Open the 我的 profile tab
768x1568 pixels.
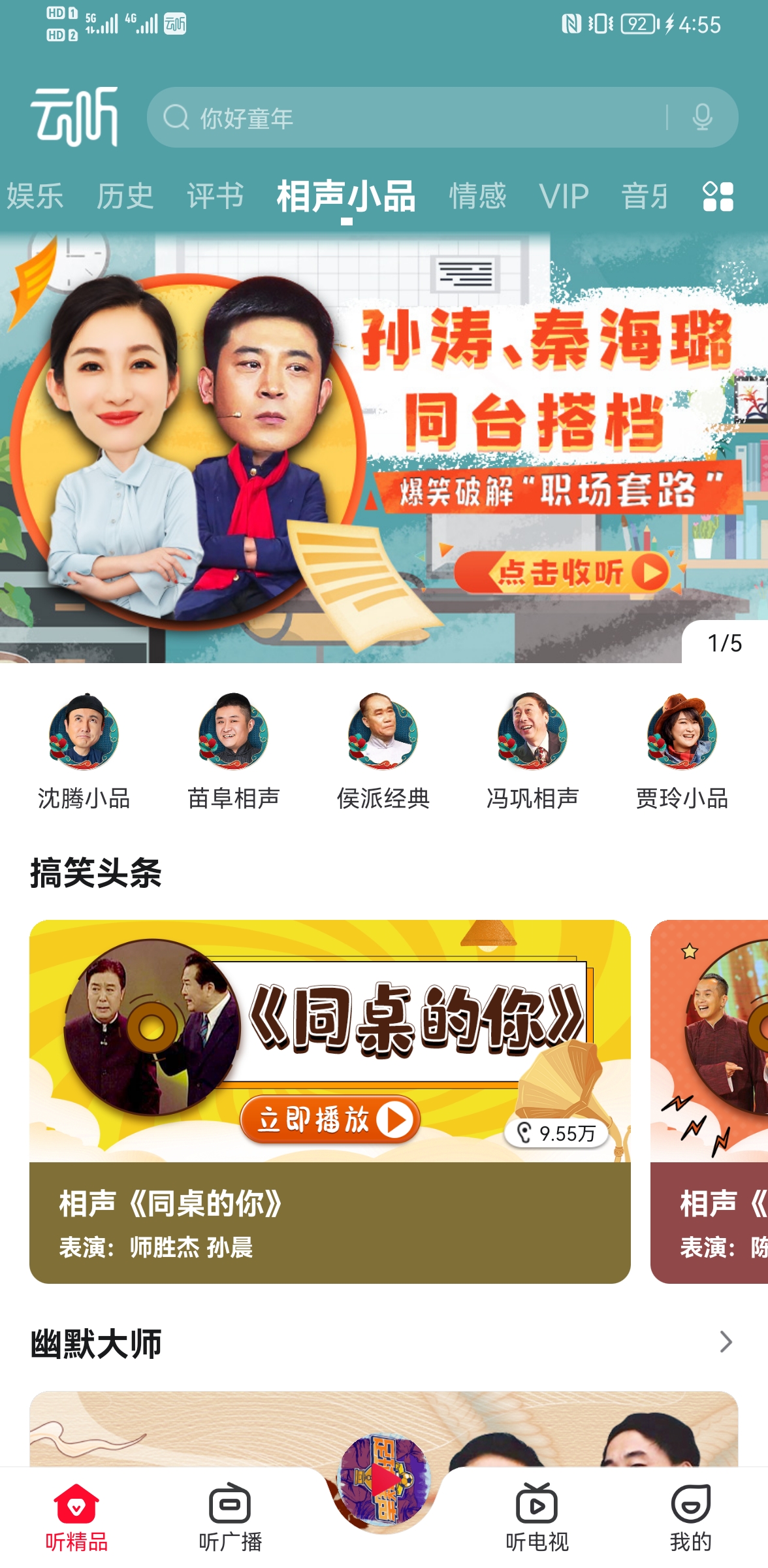pos(690,1519)
